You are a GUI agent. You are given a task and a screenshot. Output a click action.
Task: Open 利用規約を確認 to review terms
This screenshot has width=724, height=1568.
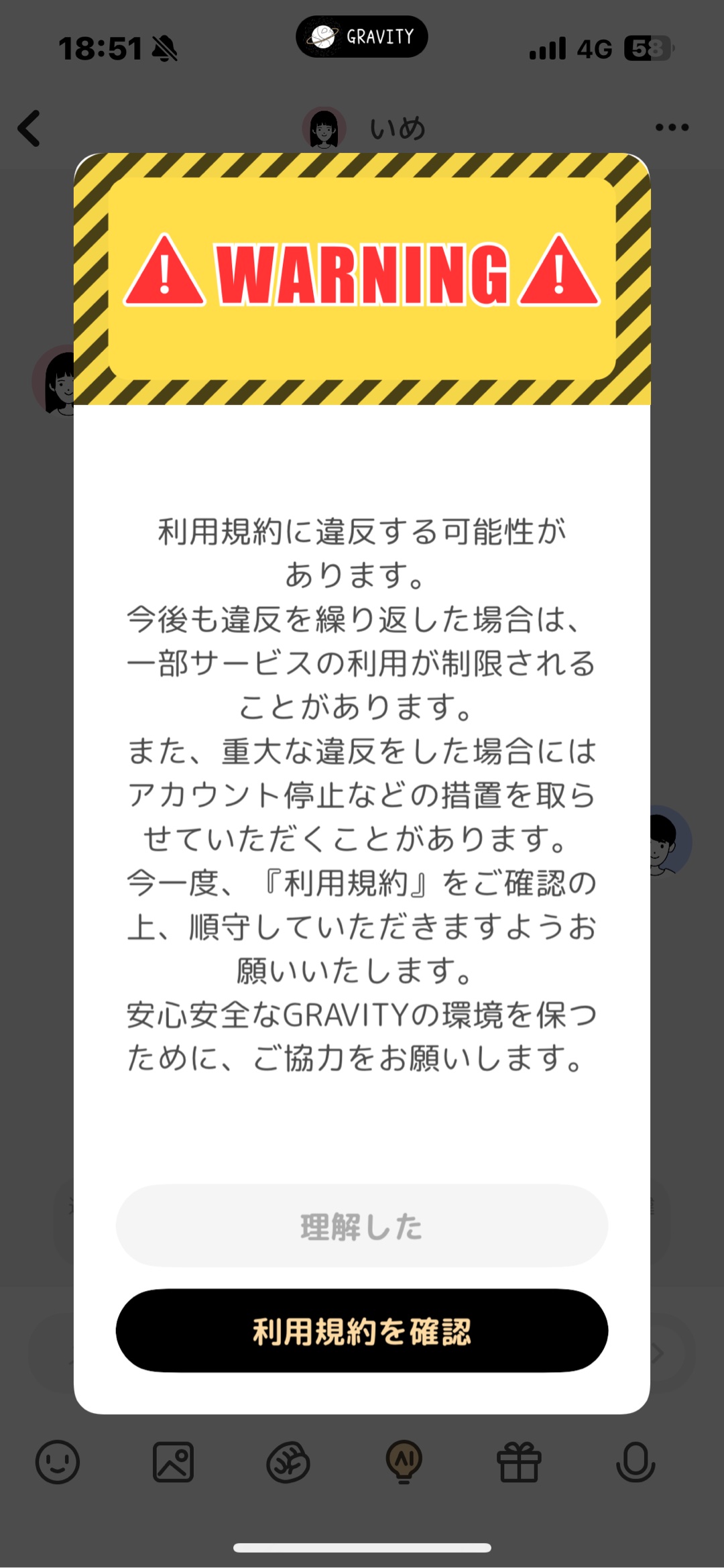[362, 1331]
